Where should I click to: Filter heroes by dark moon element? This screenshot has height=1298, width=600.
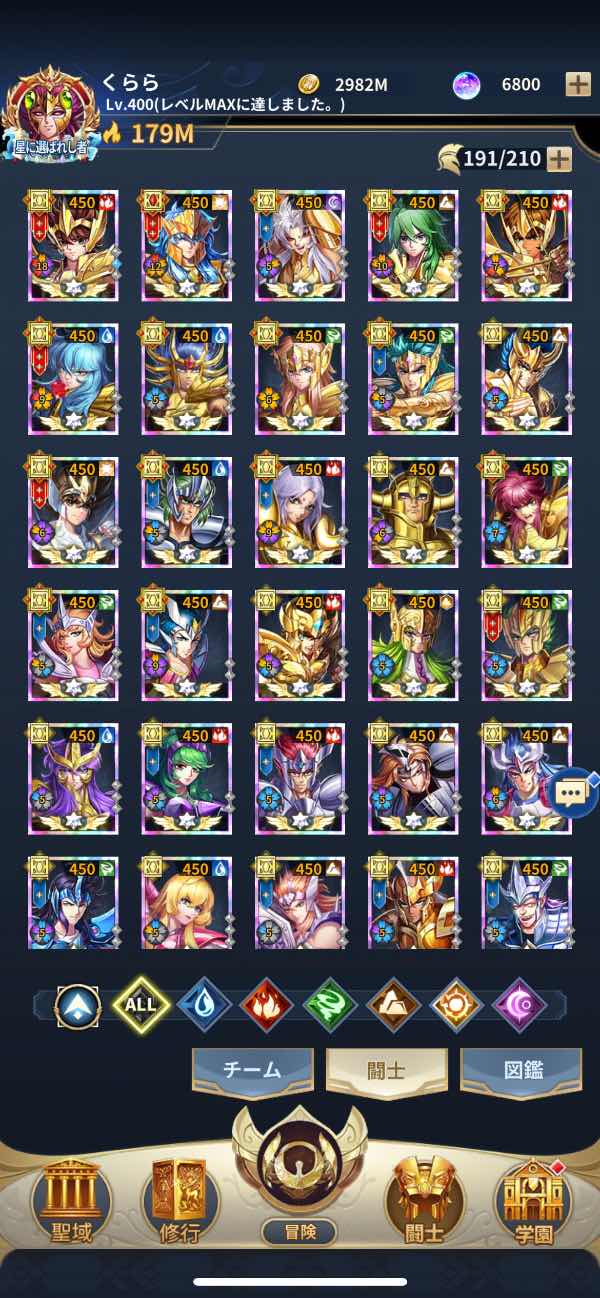tap(519, 1004)
